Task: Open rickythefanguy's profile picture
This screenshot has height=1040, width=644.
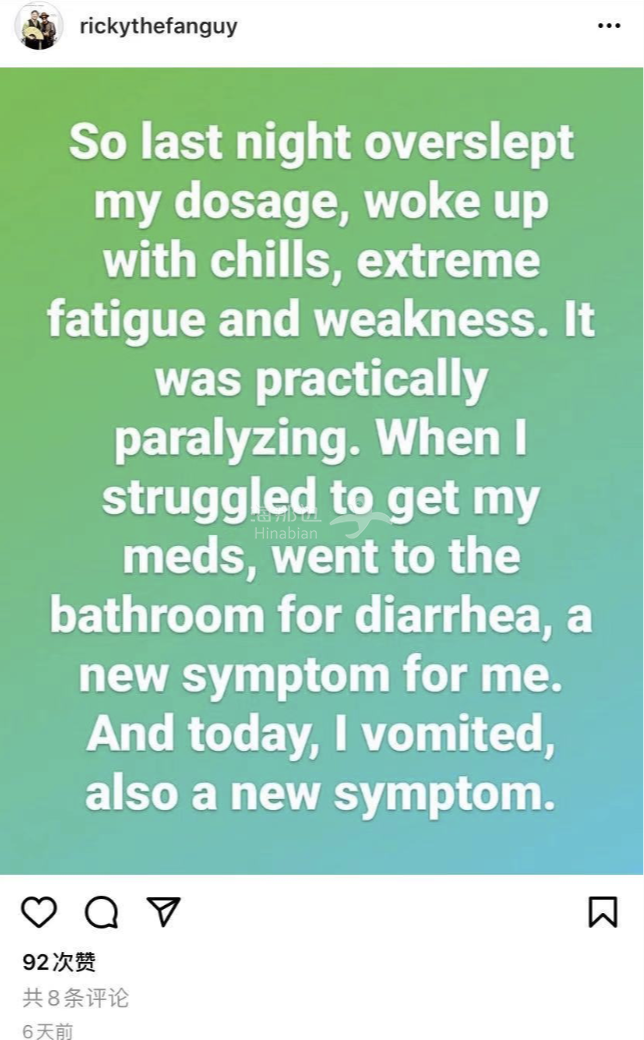Action: [39, 26]
